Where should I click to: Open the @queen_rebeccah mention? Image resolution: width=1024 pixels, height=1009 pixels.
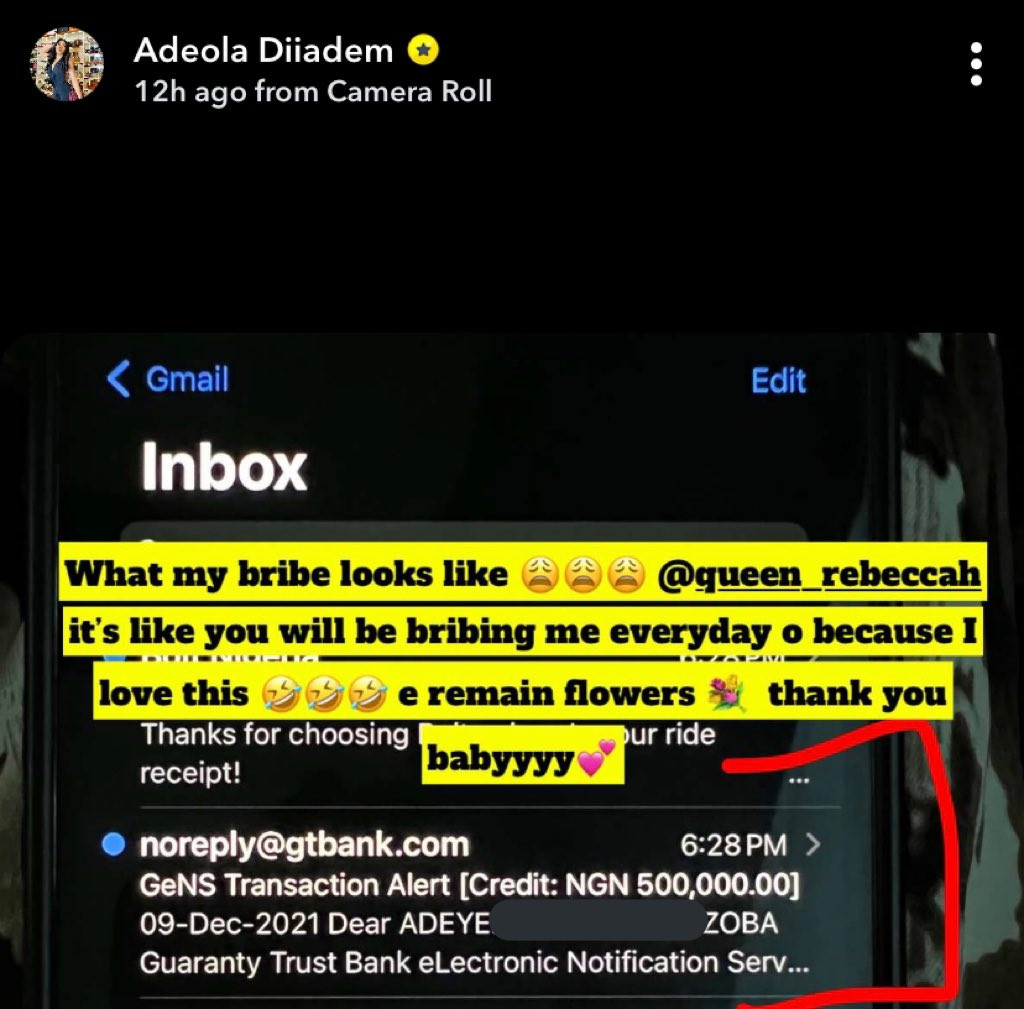pos(818,574)
